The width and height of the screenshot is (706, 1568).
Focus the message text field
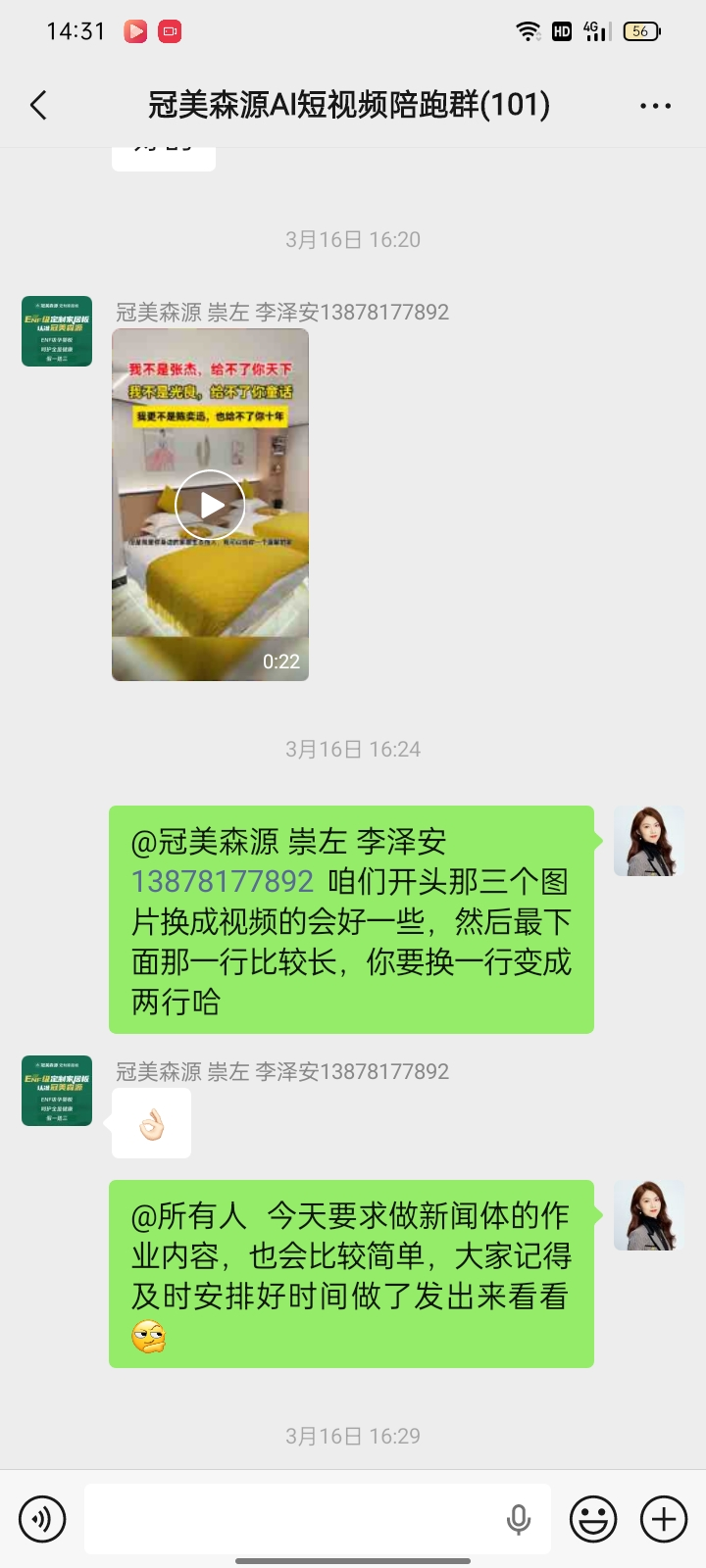294,1519
